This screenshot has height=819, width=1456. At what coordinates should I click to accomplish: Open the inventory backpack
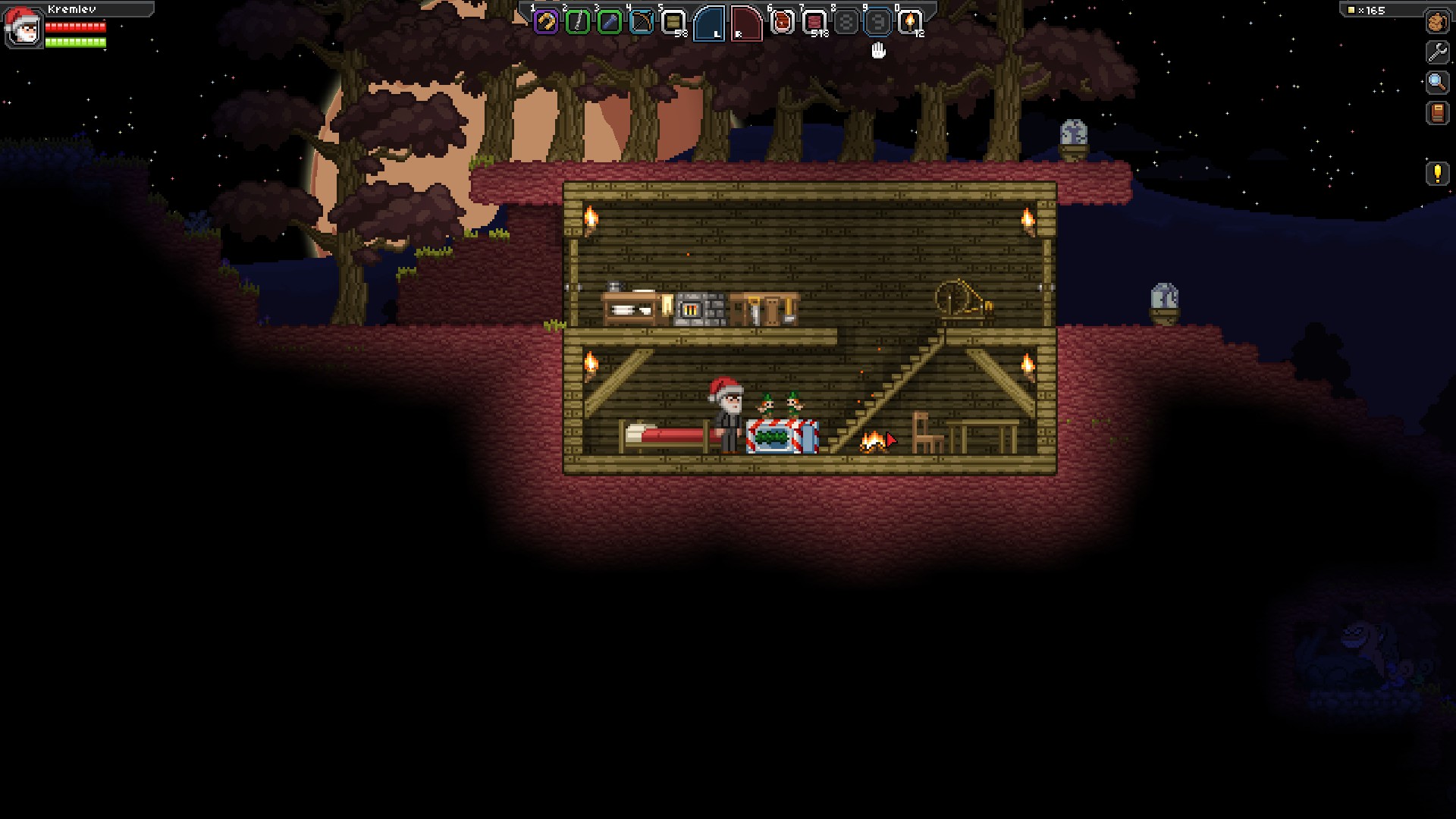pos(1436,22)
